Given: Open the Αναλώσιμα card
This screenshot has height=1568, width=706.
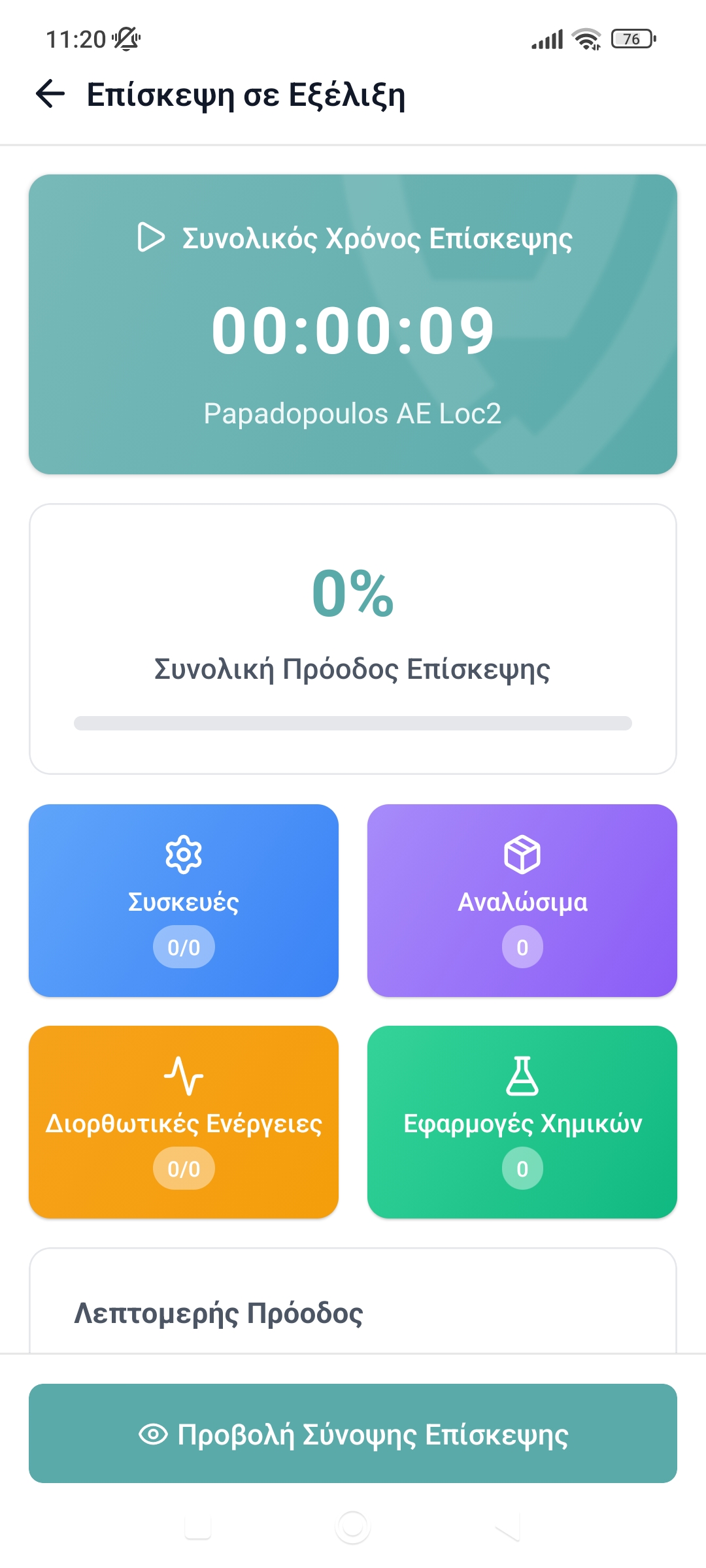Looking at the screenshot, I should point(522,900).
